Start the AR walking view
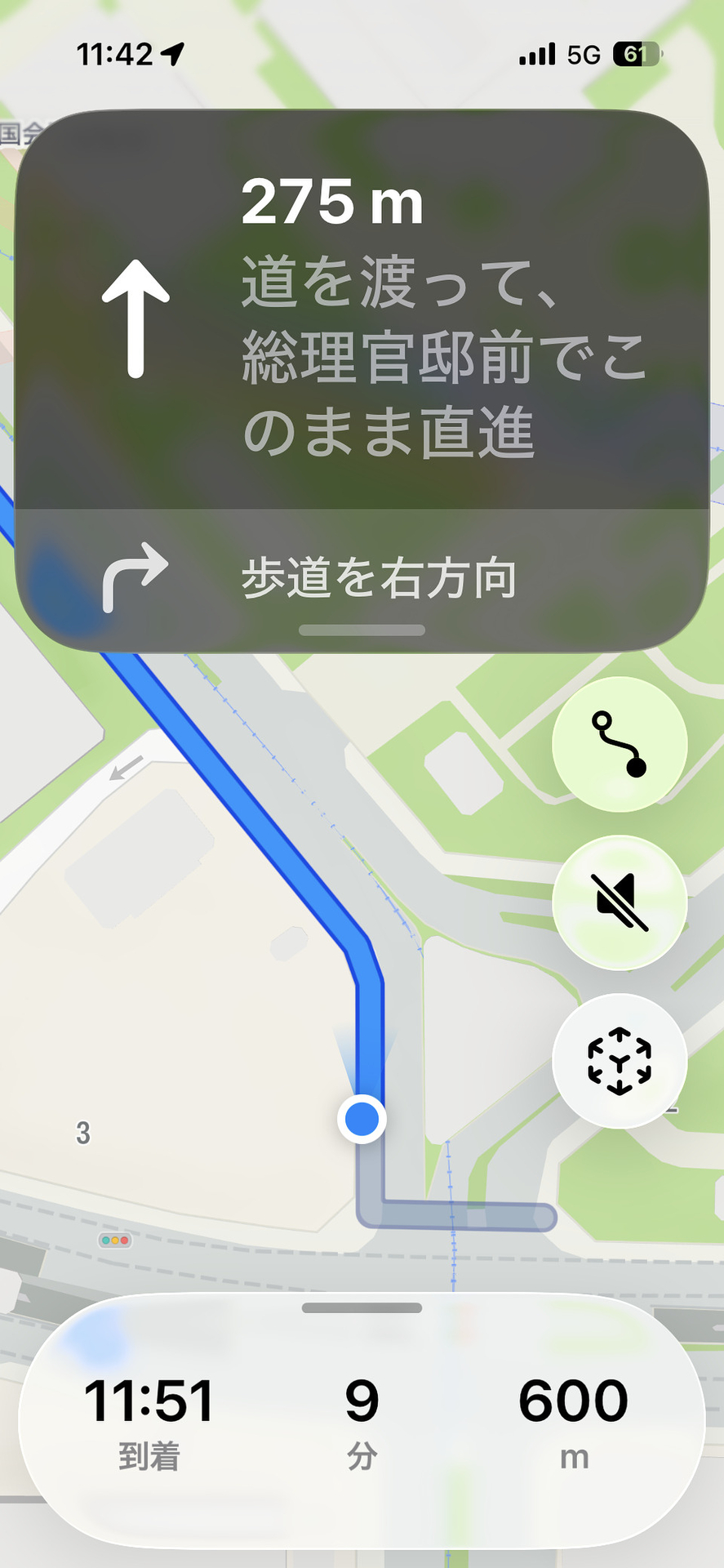The height and width of the screenshot is (1568, 724). 620,1061
